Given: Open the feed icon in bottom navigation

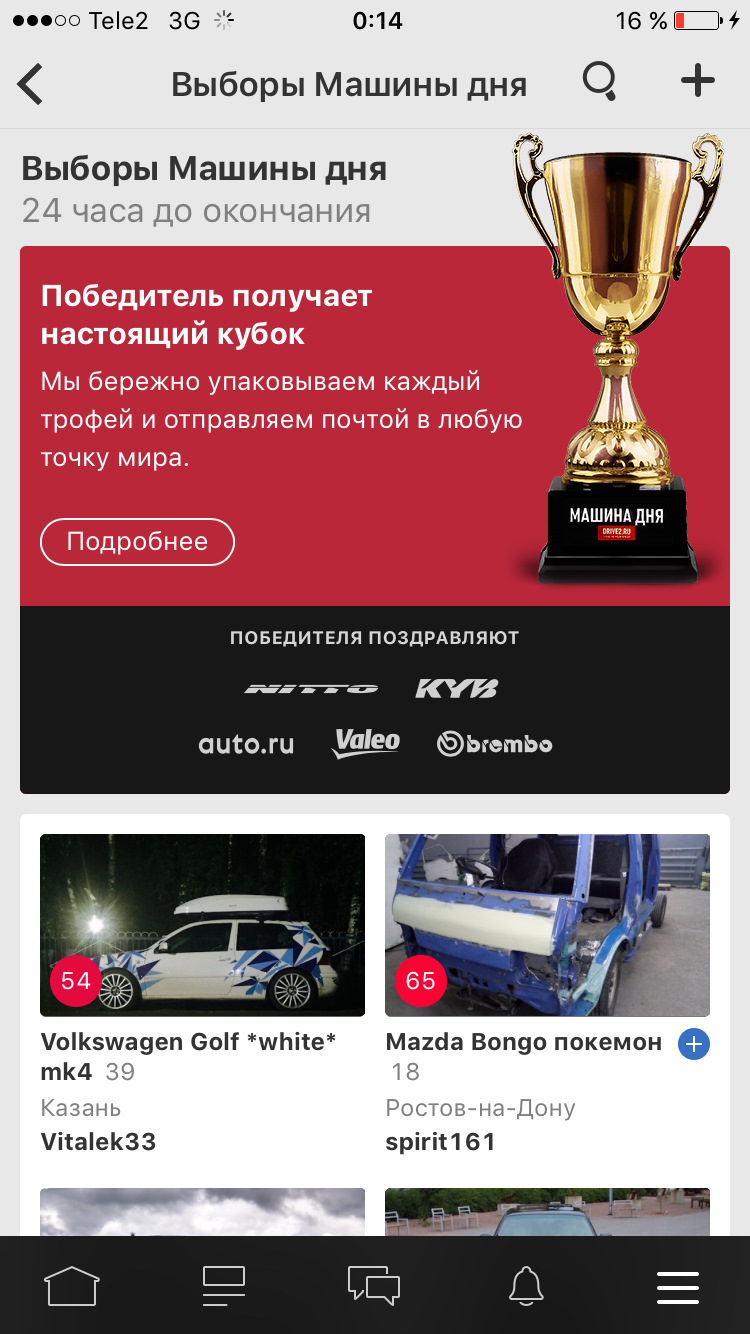Looking at the screenshot, I should click(x=223, y=1286).
